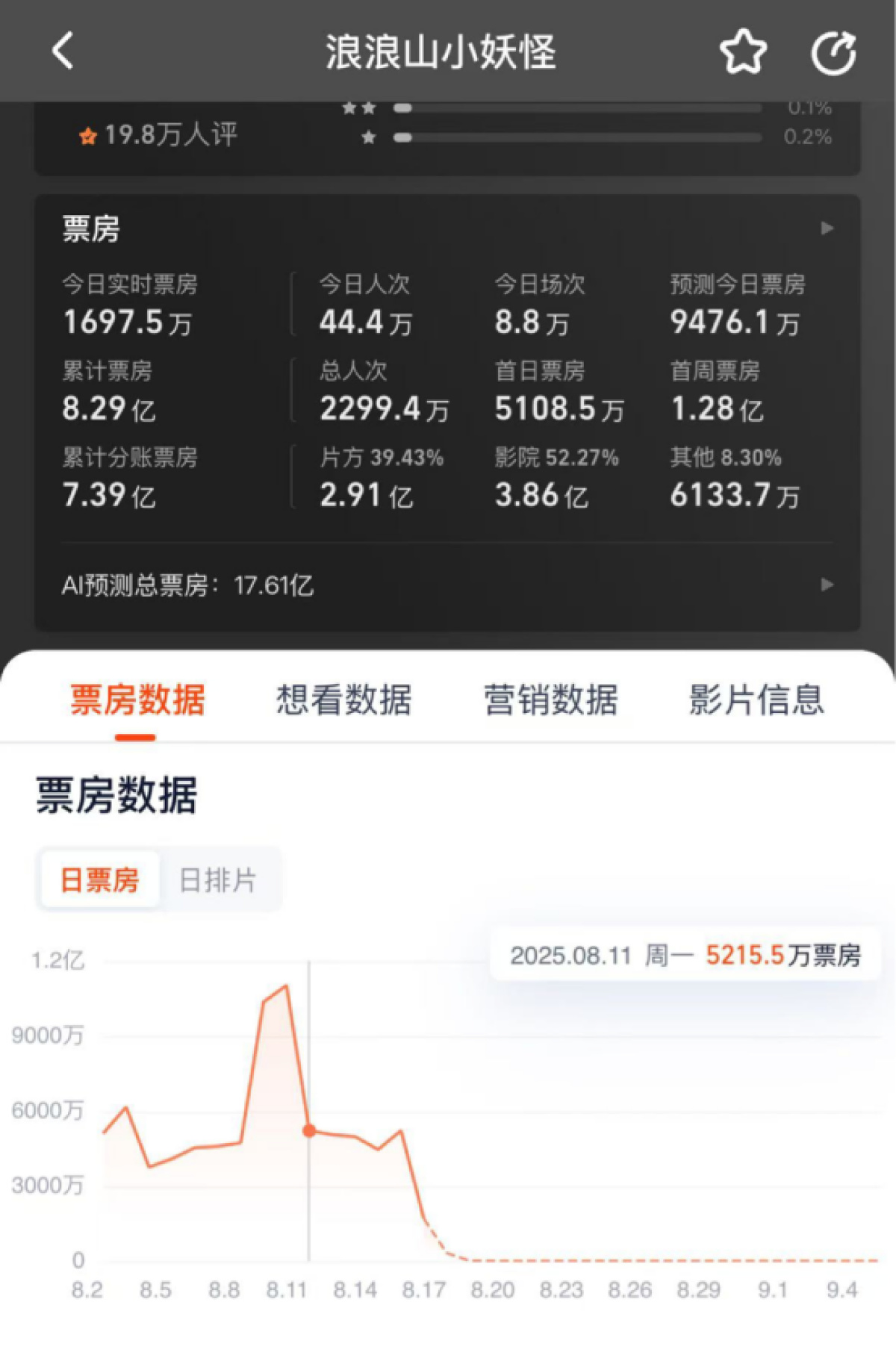Select the 日票房 segment
Image resolution: width=896 pixels, height=1358 pixels.
pos(100,880)
